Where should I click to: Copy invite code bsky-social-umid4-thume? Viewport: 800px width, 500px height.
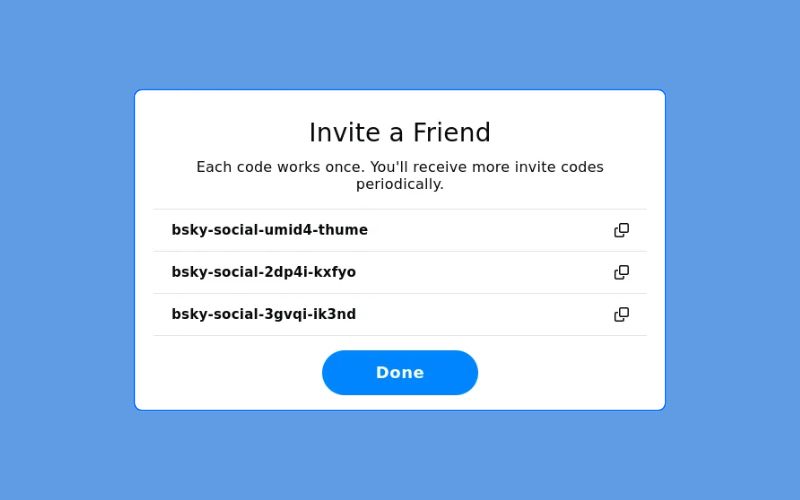(x=621, y=230)
